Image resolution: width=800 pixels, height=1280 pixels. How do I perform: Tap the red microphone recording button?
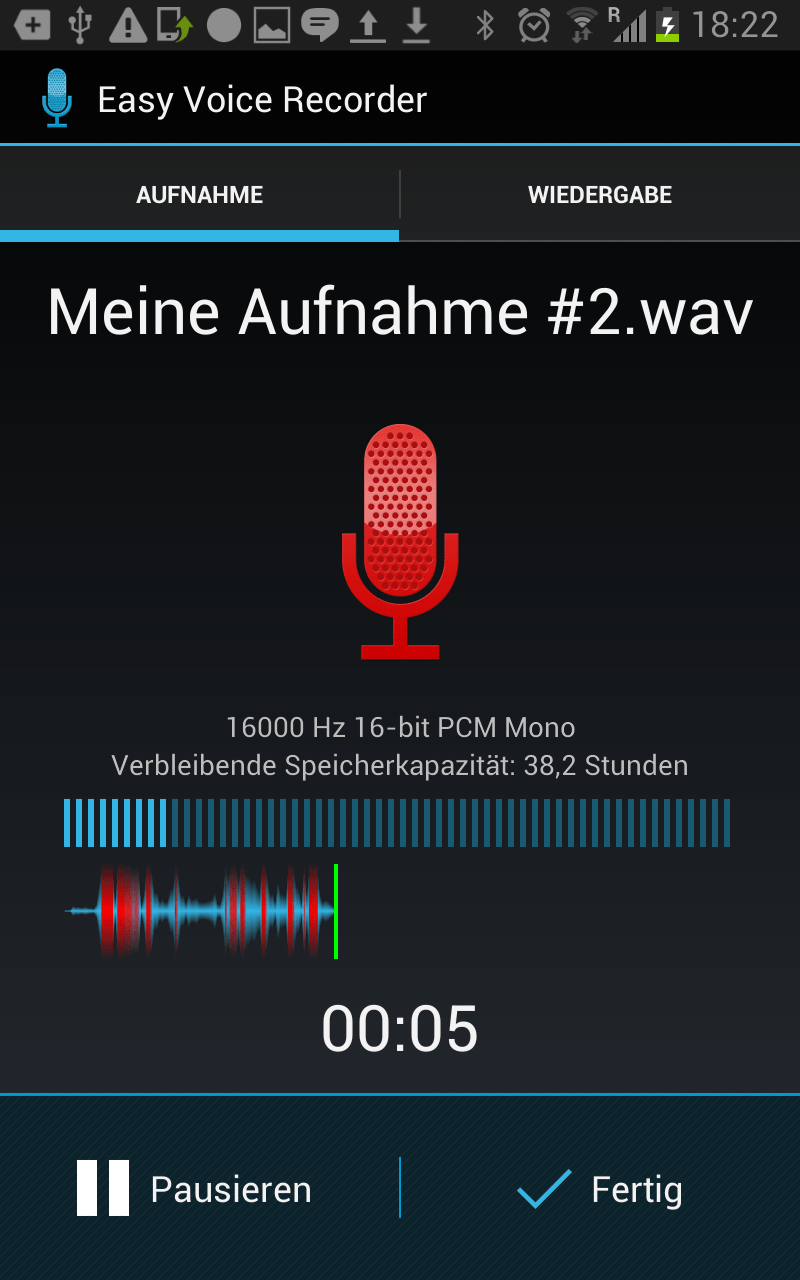coord(400,541)
